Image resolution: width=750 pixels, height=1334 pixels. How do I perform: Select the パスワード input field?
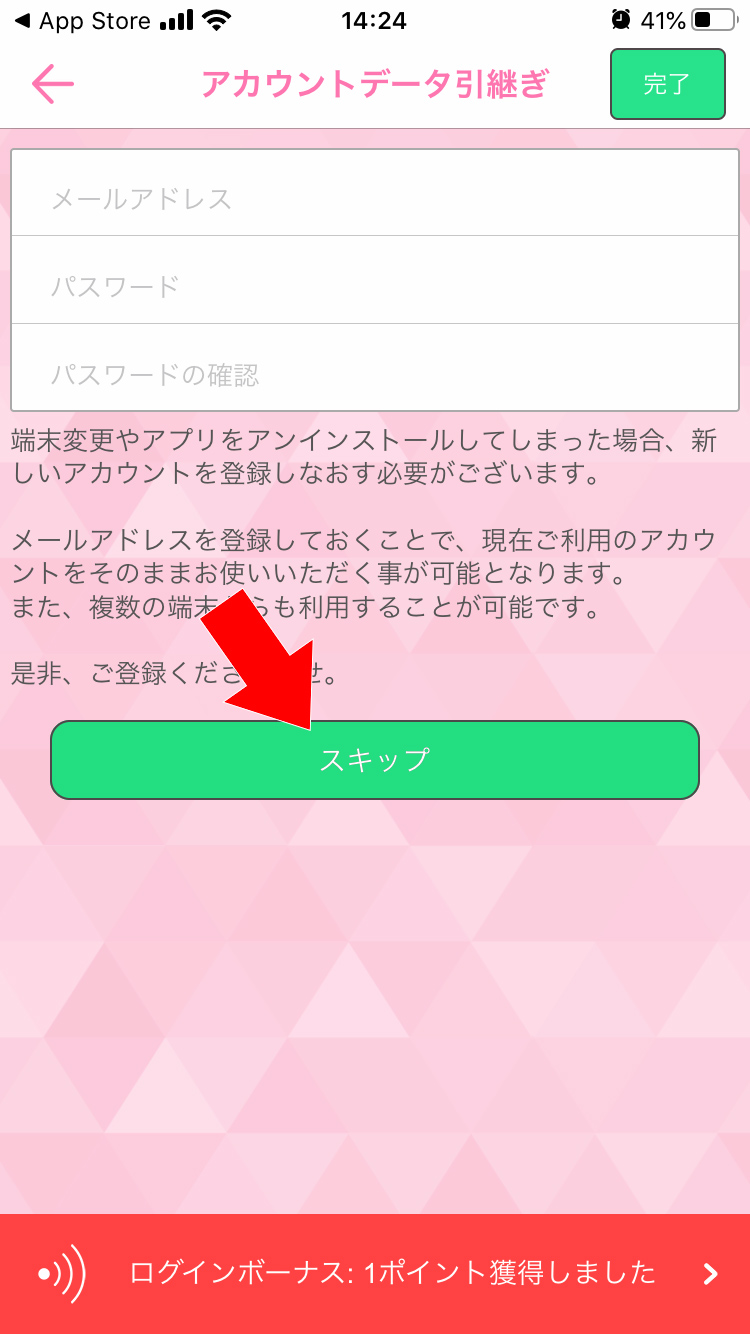point(375,280)
